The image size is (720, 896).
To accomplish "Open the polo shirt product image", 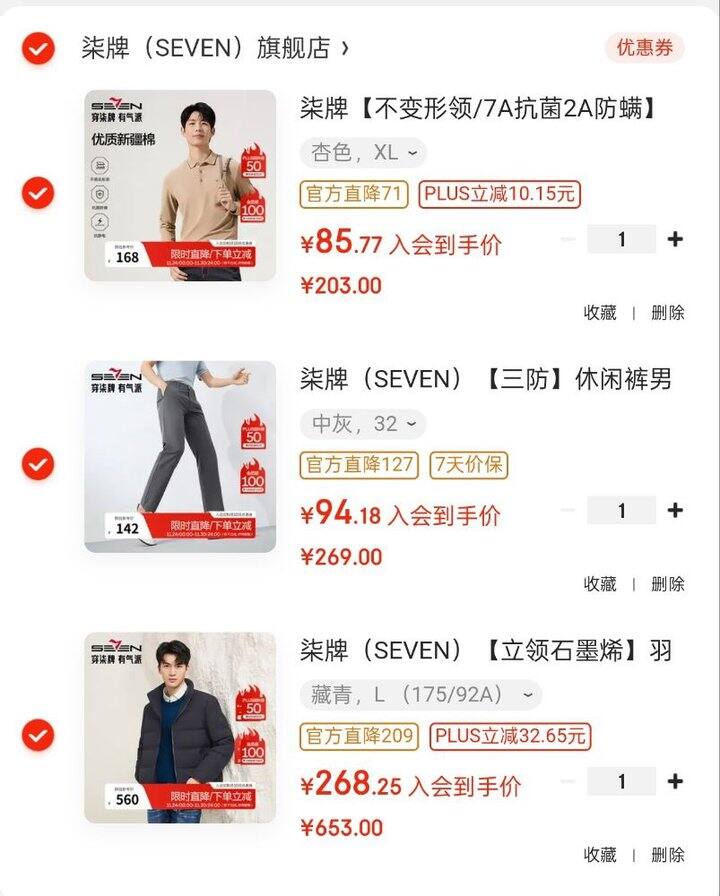I will click(x=180, y=185).
